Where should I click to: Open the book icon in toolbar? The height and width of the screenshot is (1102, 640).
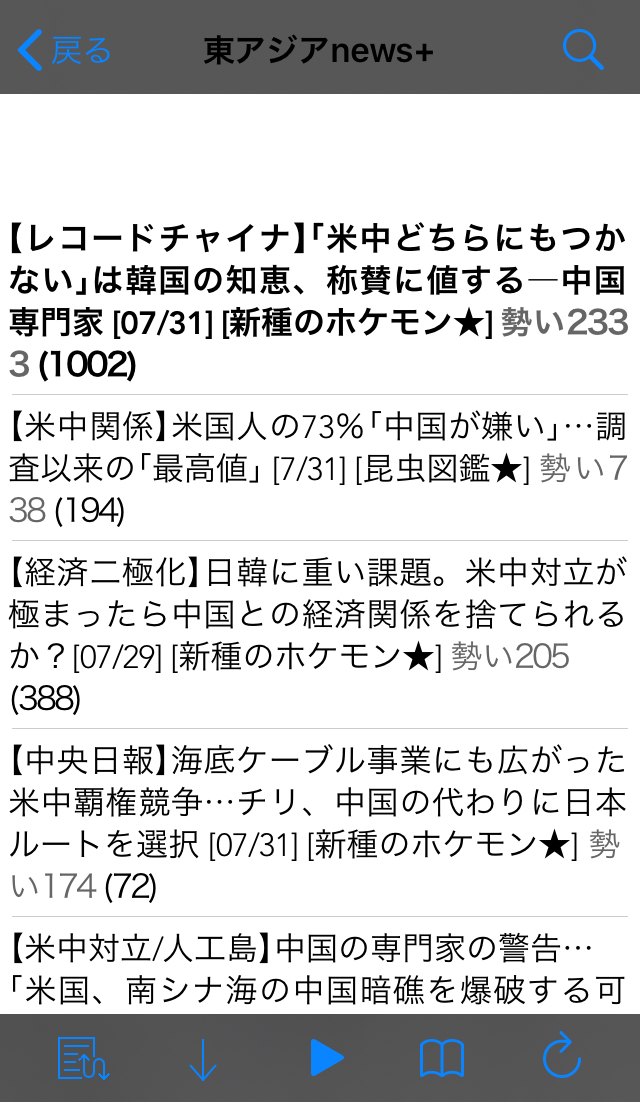pos(441,1059)
